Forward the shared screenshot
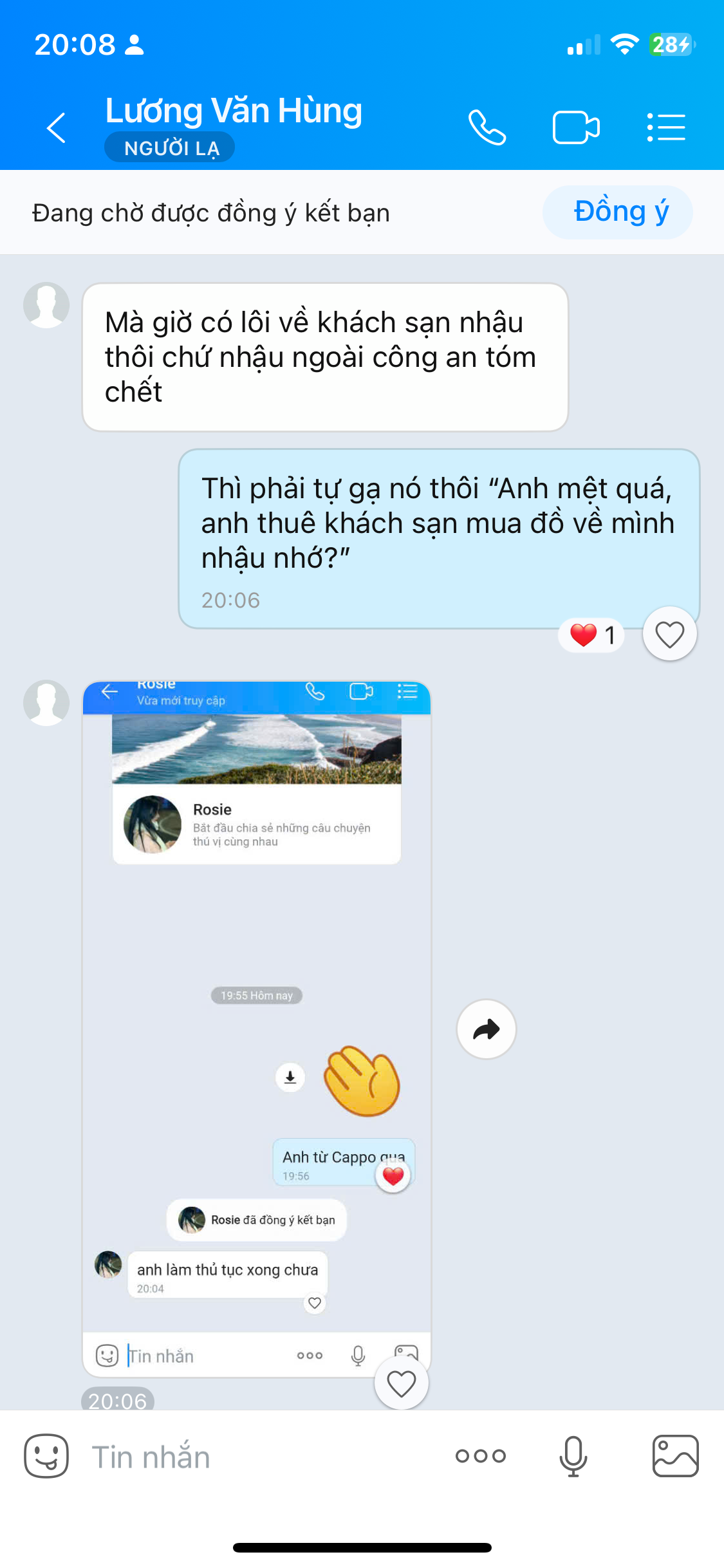 (x=487, y=1029)
